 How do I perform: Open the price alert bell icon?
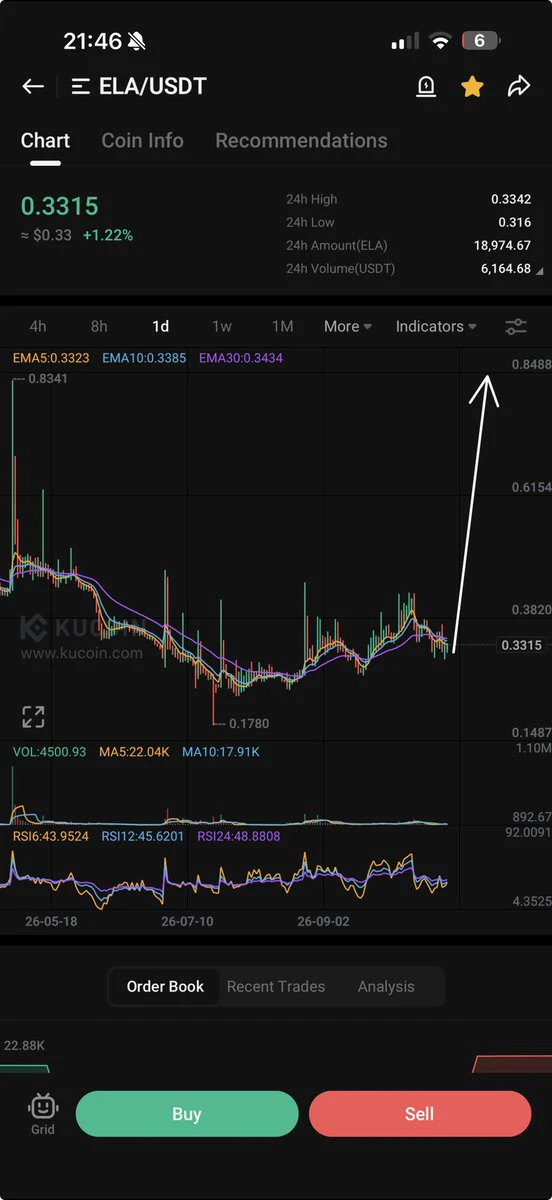pyautogui.click(x=426, y=87)
